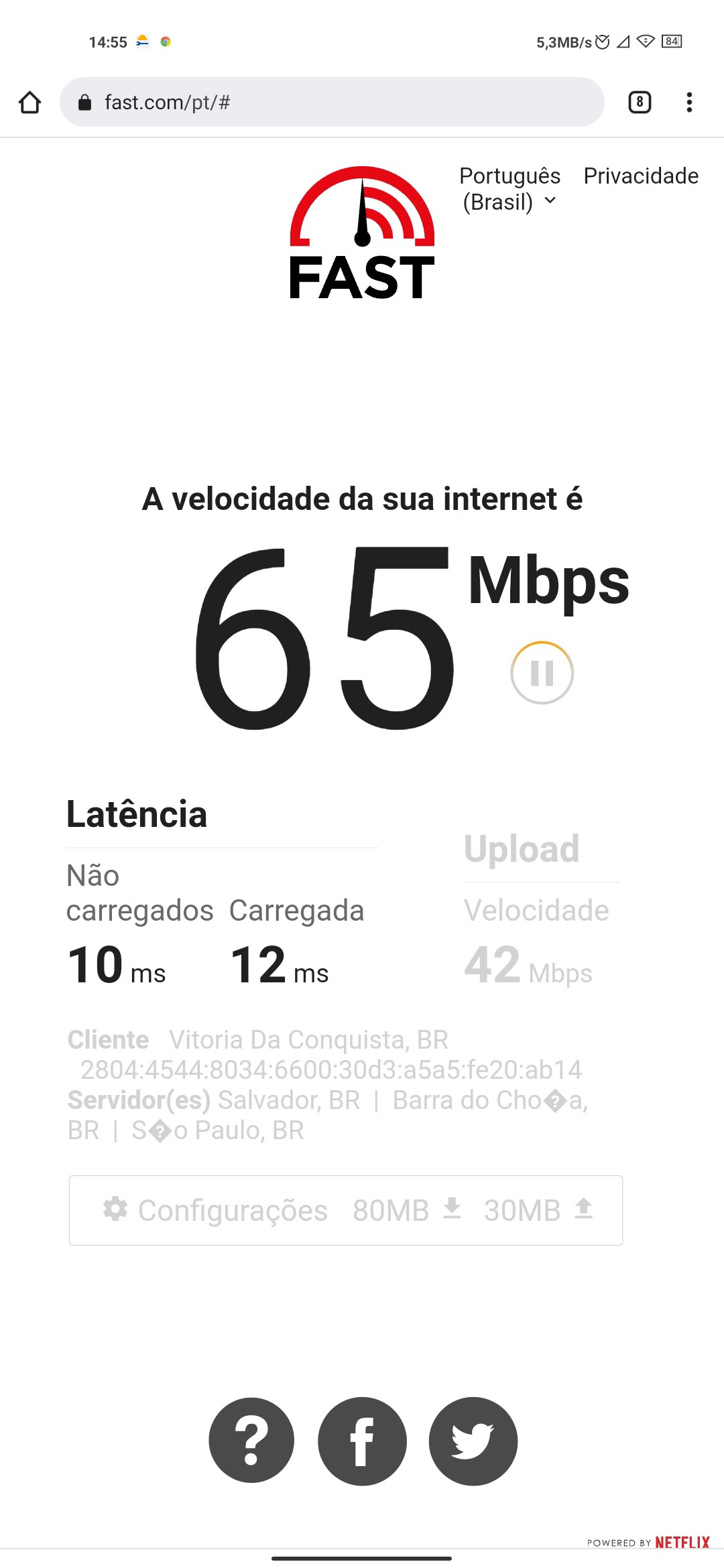
Task: Open the Privacidade link
Action: point(641,176)
